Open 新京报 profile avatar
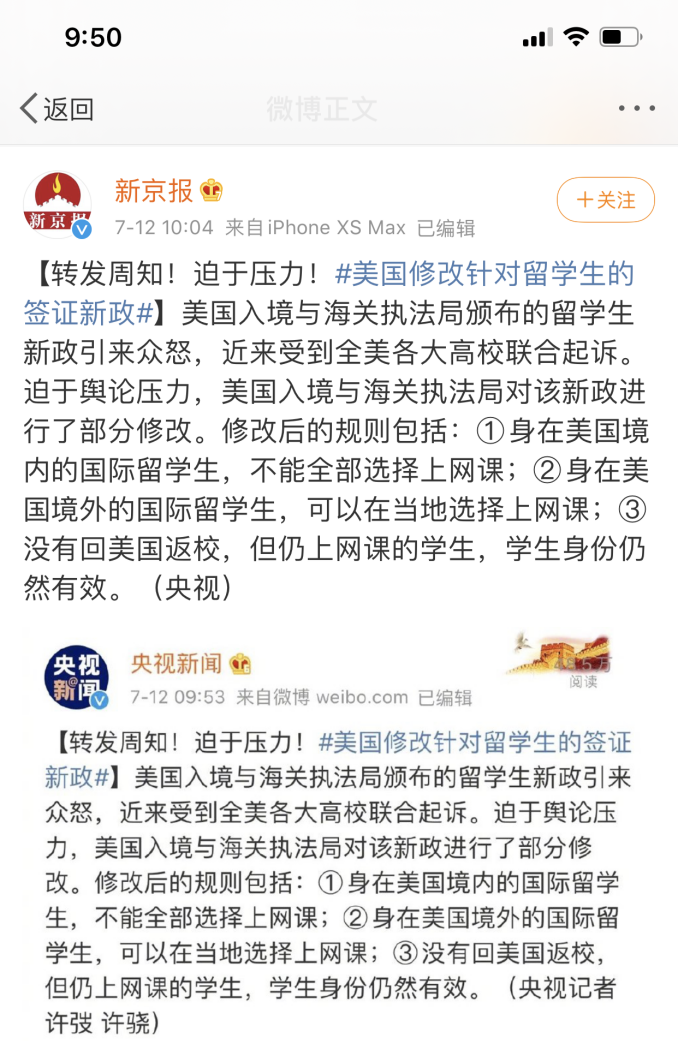This screenshot has height=1041, width=678. coord(57,205)
